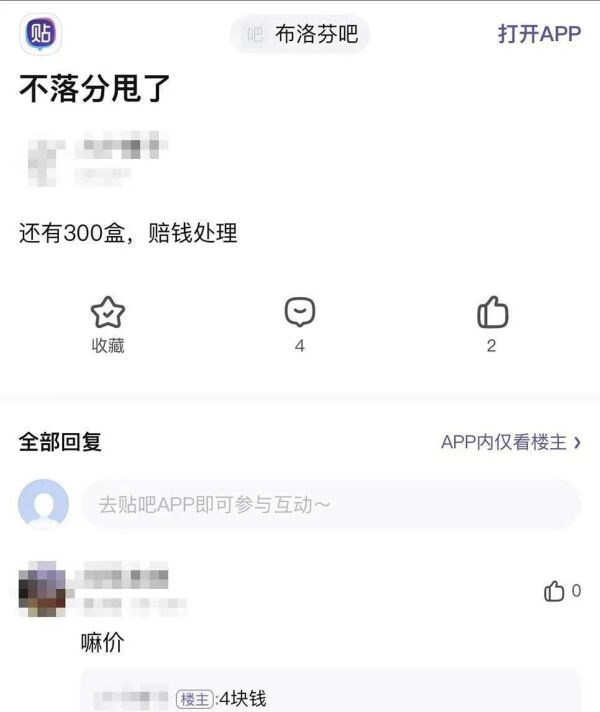Like the 嘛价 comment
600x712 pixels.
click(x=555, y=591)
